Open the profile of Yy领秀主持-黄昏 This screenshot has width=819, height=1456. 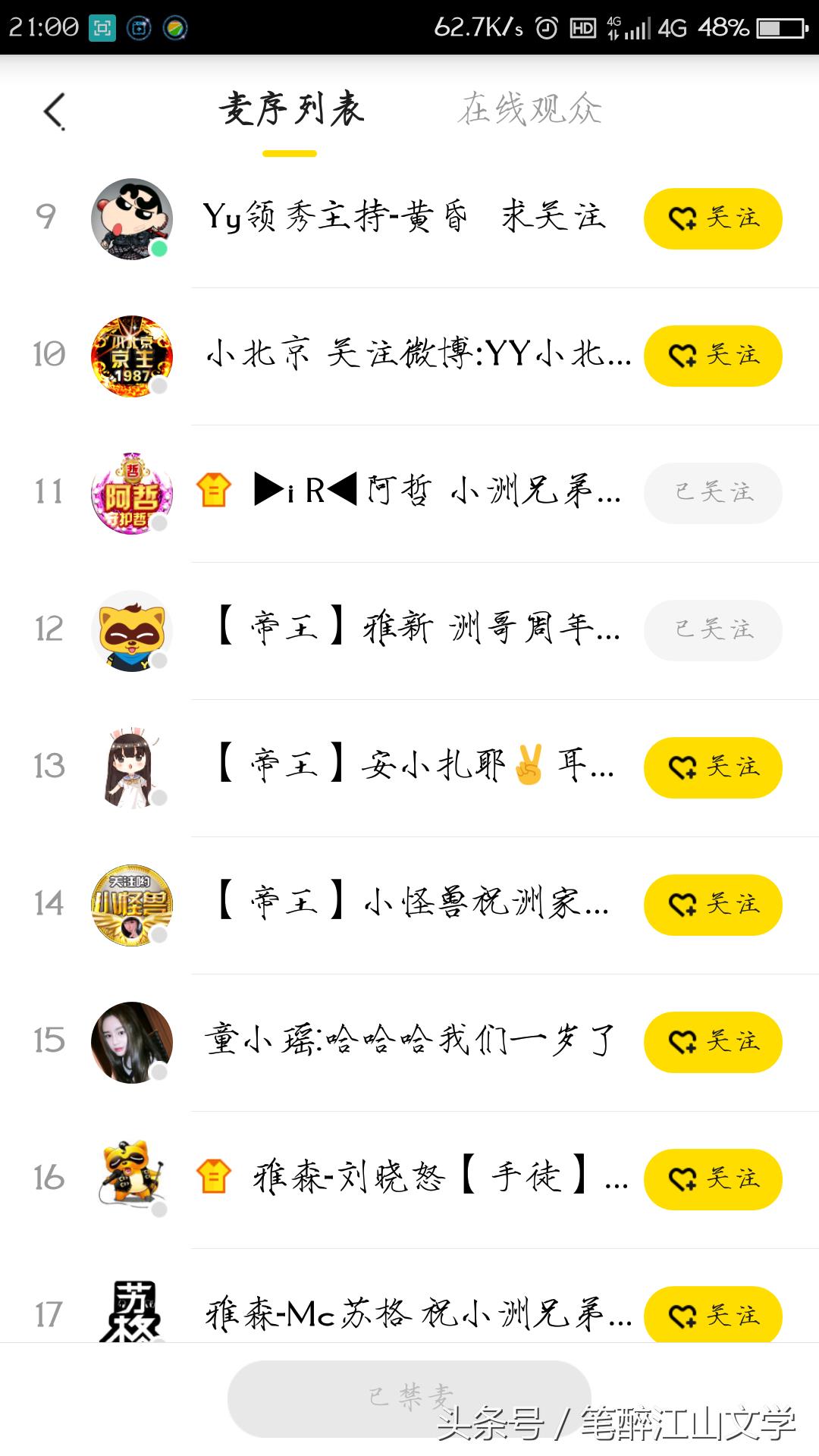[132, 218]
